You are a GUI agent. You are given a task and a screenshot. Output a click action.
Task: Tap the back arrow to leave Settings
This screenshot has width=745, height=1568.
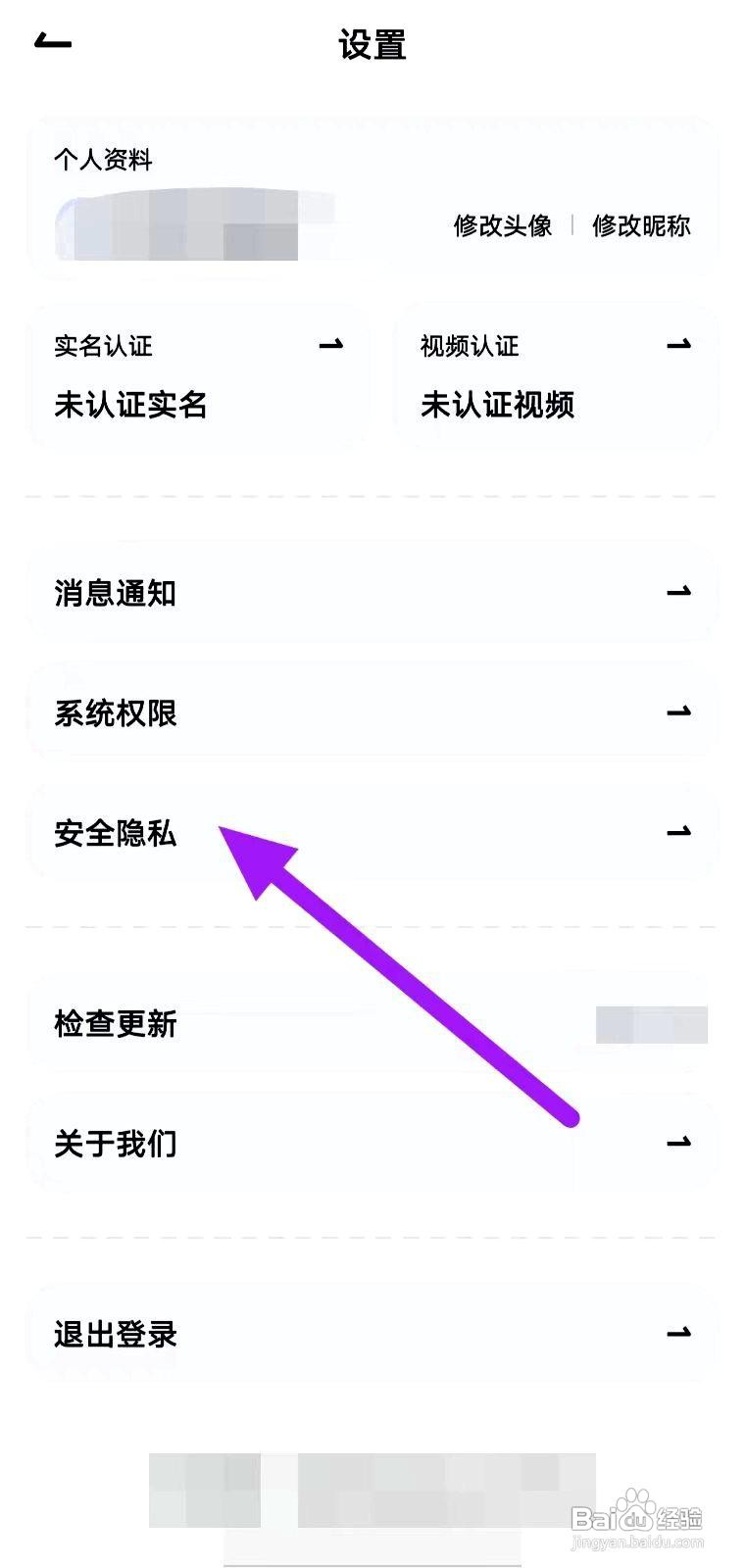point(50,41)
